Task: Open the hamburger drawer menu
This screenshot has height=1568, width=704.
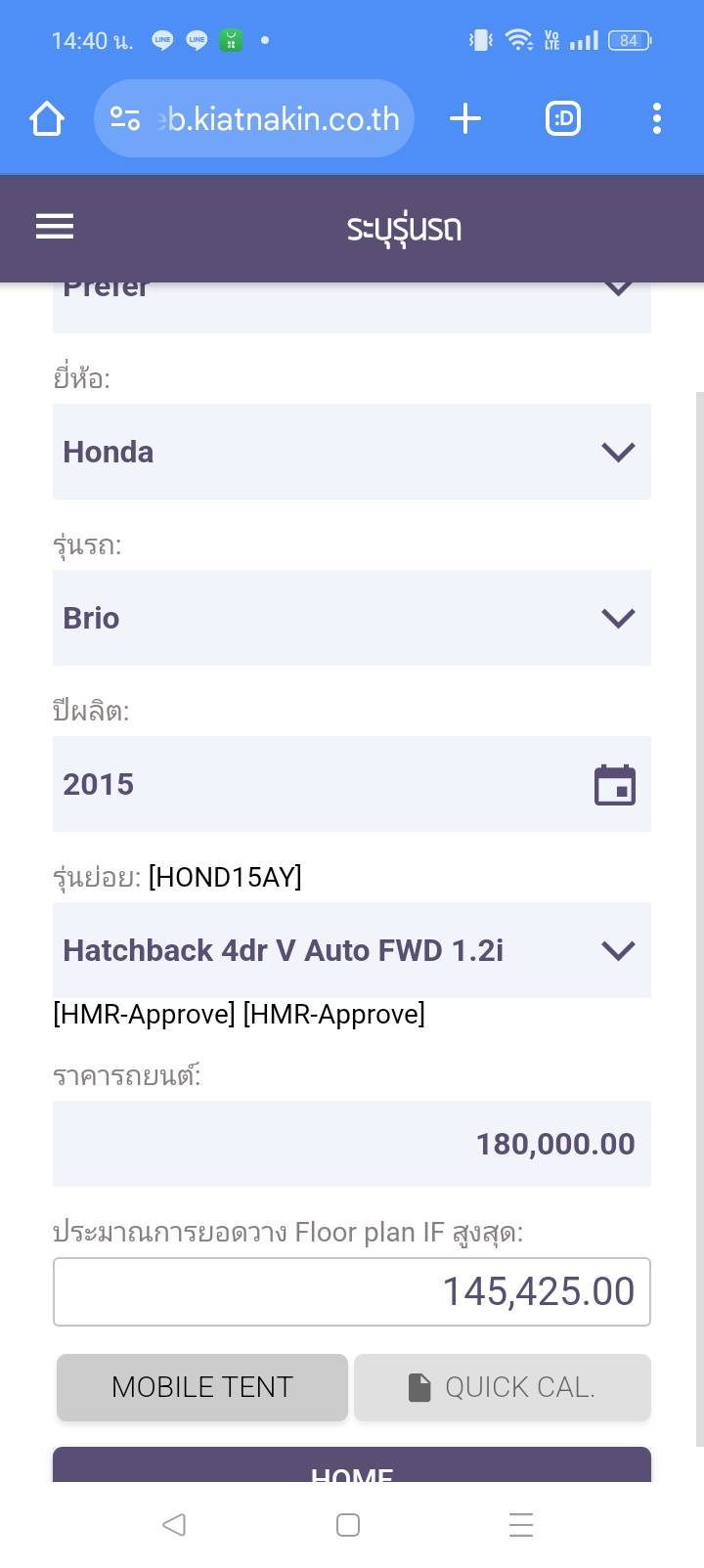Action: tap(55, 227)
